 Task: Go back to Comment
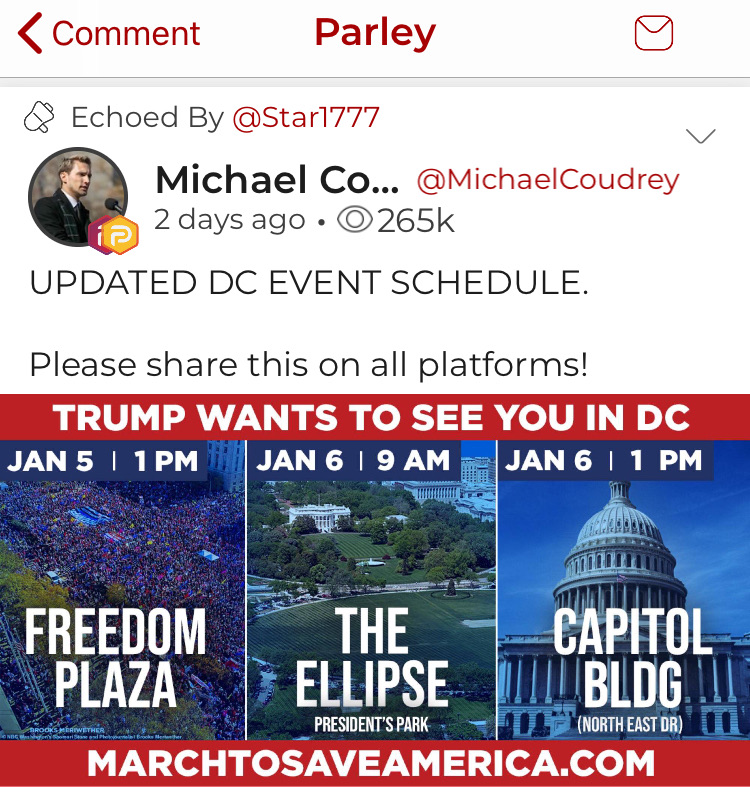[108, 34]
